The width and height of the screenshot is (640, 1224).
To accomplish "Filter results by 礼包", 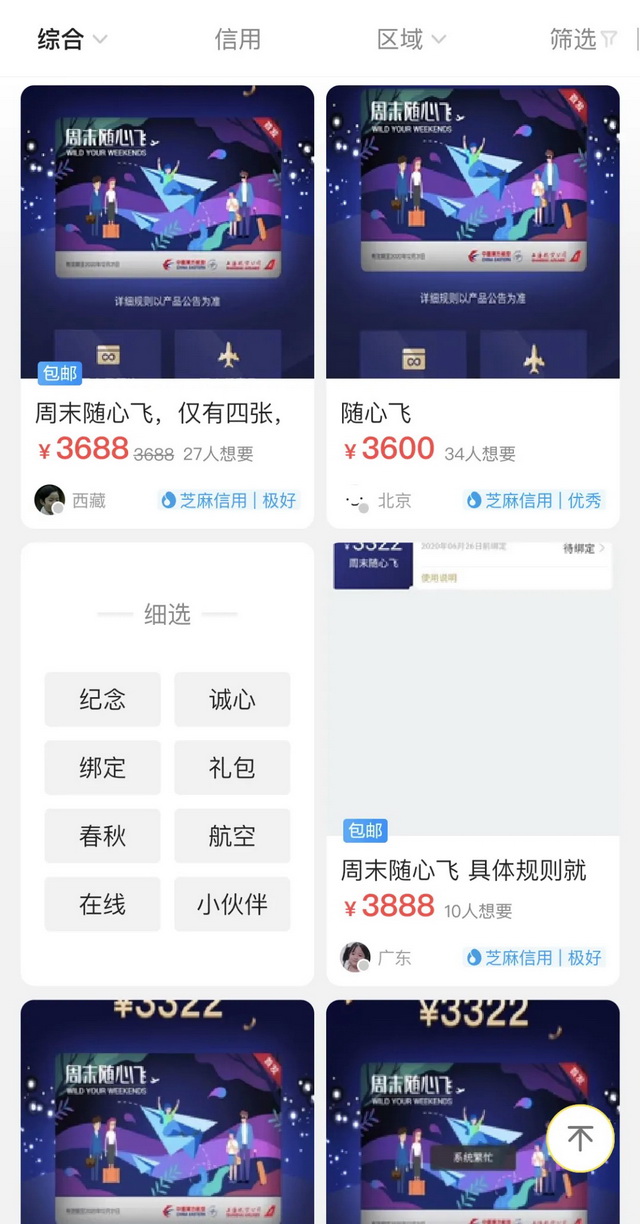I will click(232, 767).
